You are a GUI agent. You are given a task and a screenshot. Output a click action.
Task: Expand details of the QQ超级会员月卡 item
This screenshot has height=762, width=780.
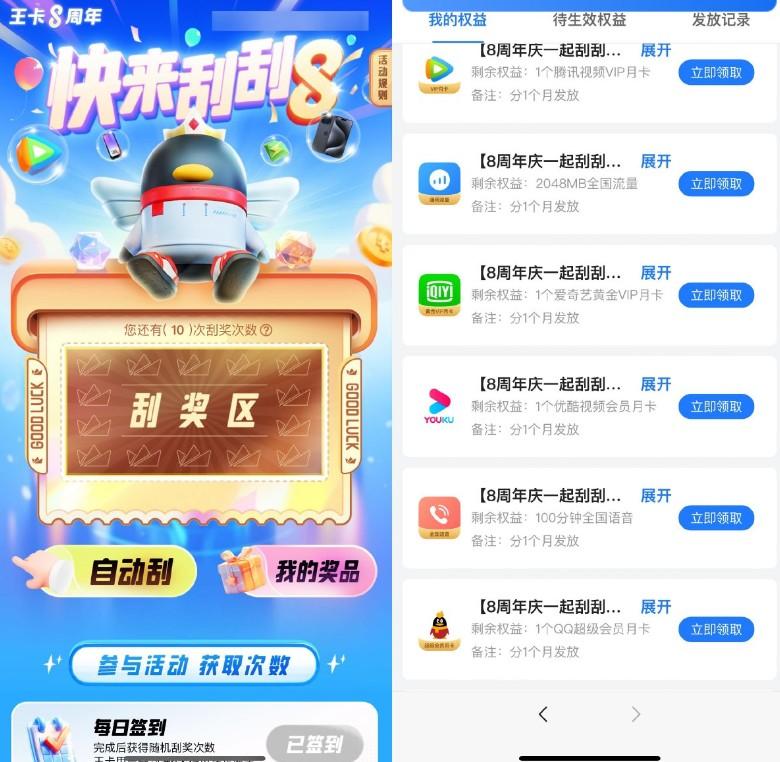click(x=656, y=607)
